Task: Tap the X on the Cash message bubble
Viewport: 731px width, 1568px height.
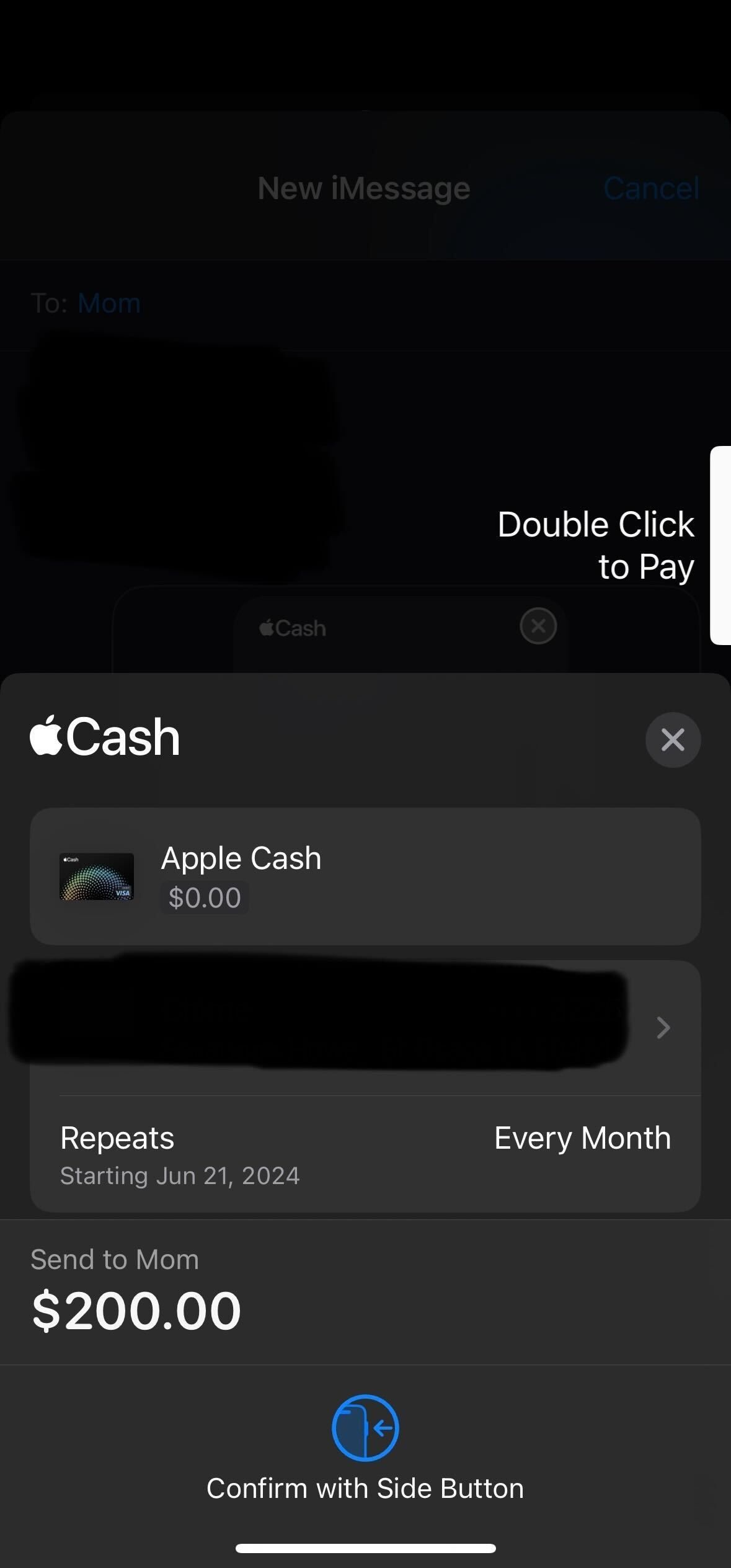Action: coord(536,626)
